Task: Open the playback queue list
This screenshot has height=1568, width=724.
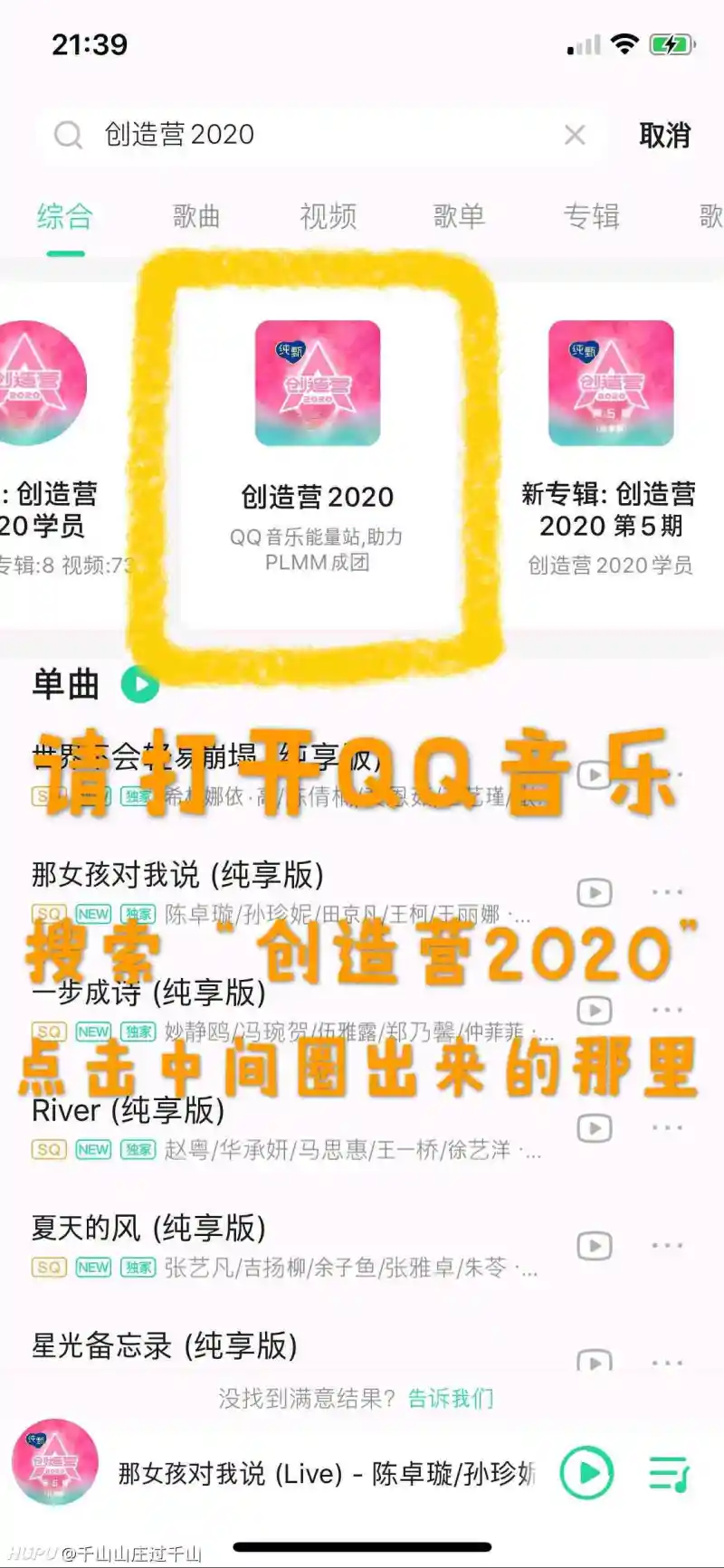Action: pos(670,1473)
